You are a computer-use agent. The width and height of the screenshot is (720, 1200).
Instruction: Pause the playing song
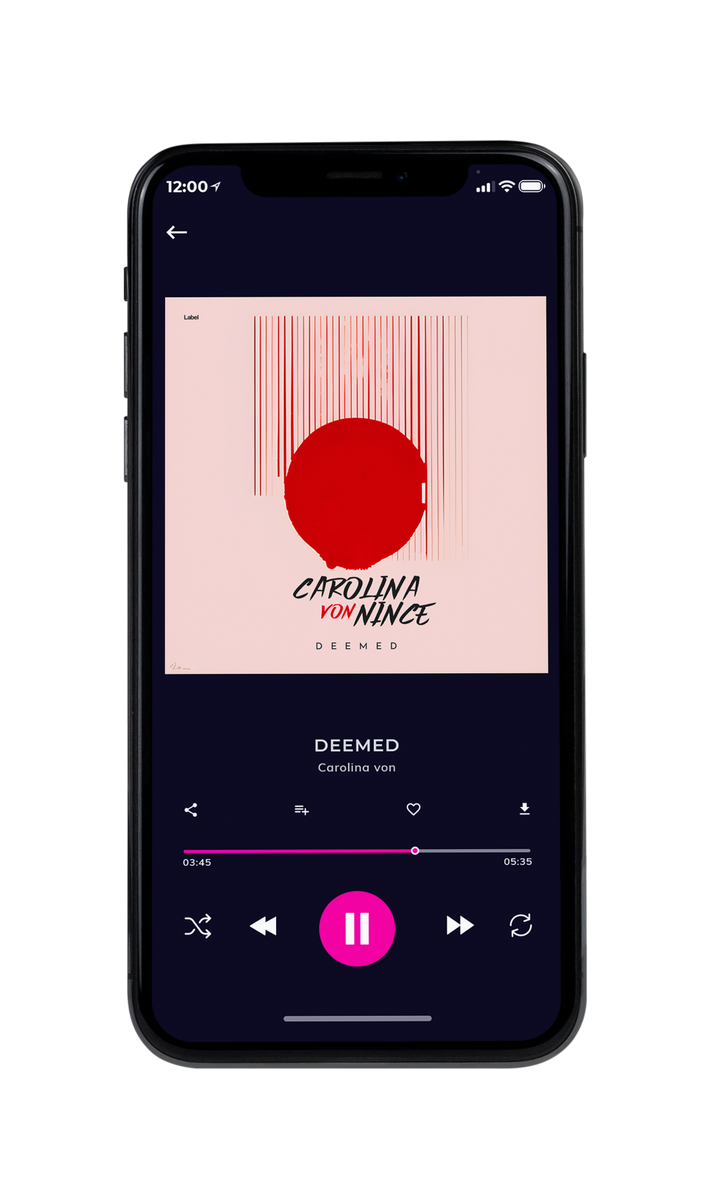tap(357, 928)
